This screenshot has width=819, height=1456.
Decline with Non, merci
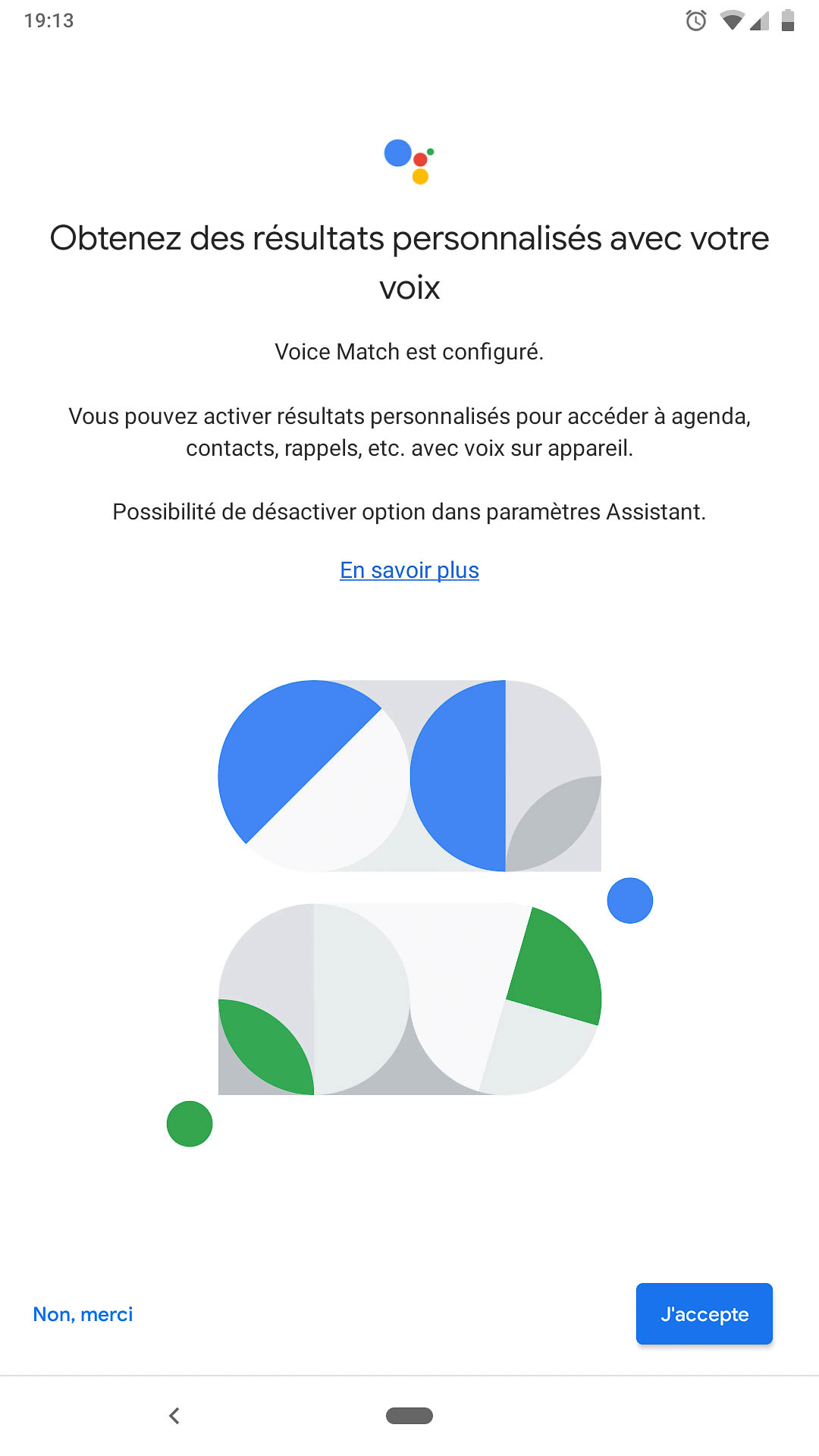click(x=83, y=1314)
